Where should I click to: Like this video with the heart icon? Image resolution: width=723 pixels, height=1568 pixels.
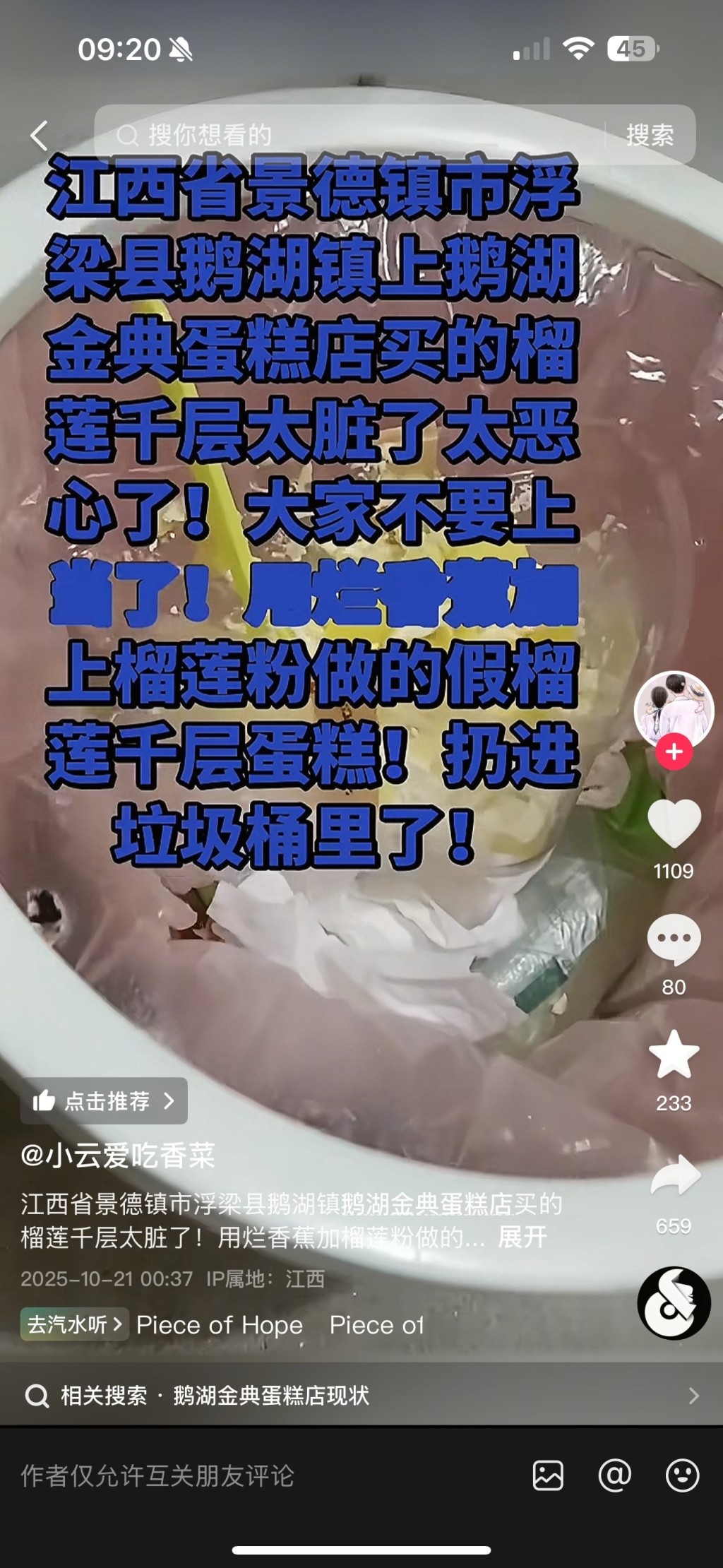[674, 824]
